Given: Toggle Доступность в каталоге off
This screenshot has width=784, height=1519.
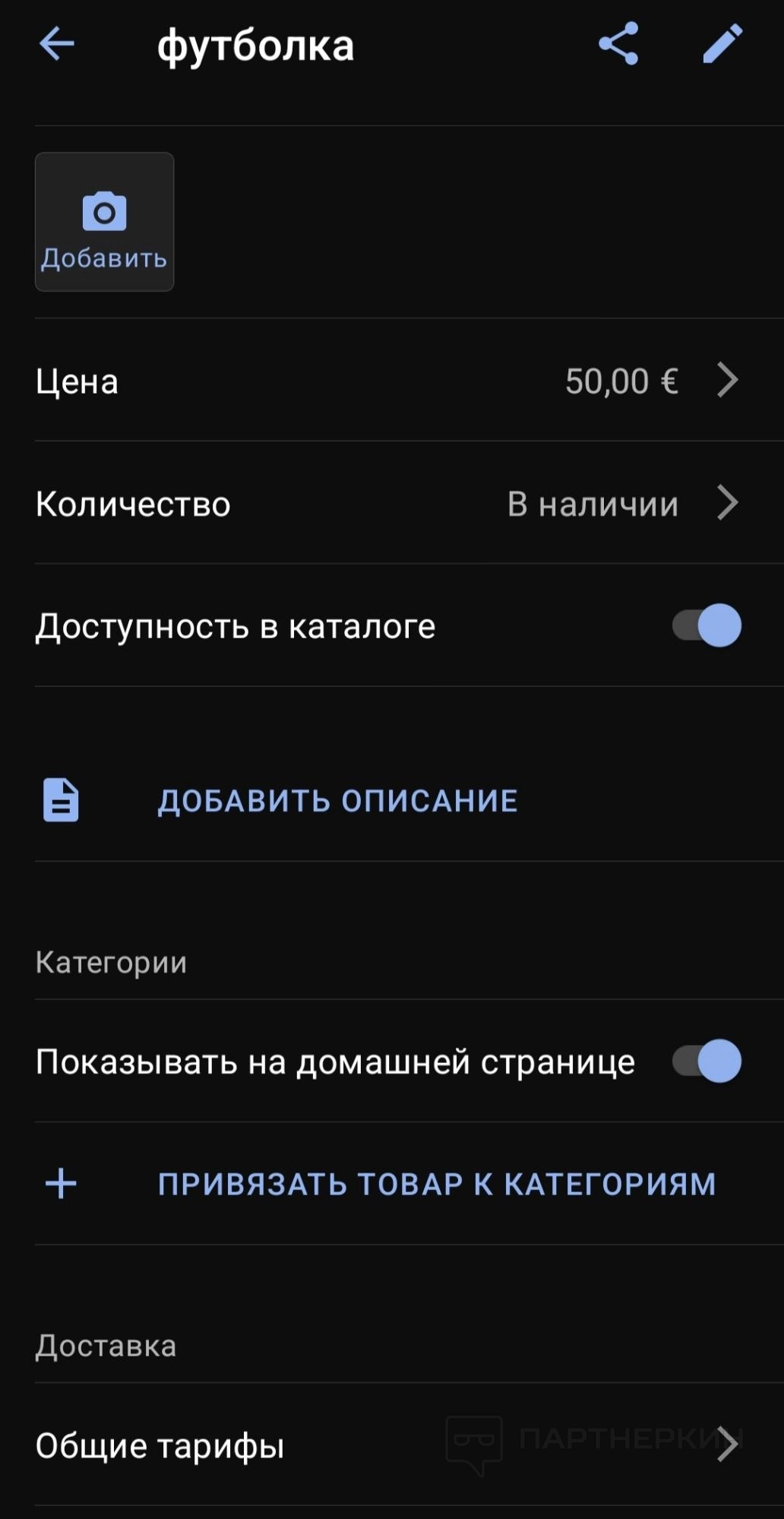Looking at the screenshot, I should (x=707, y=626).
